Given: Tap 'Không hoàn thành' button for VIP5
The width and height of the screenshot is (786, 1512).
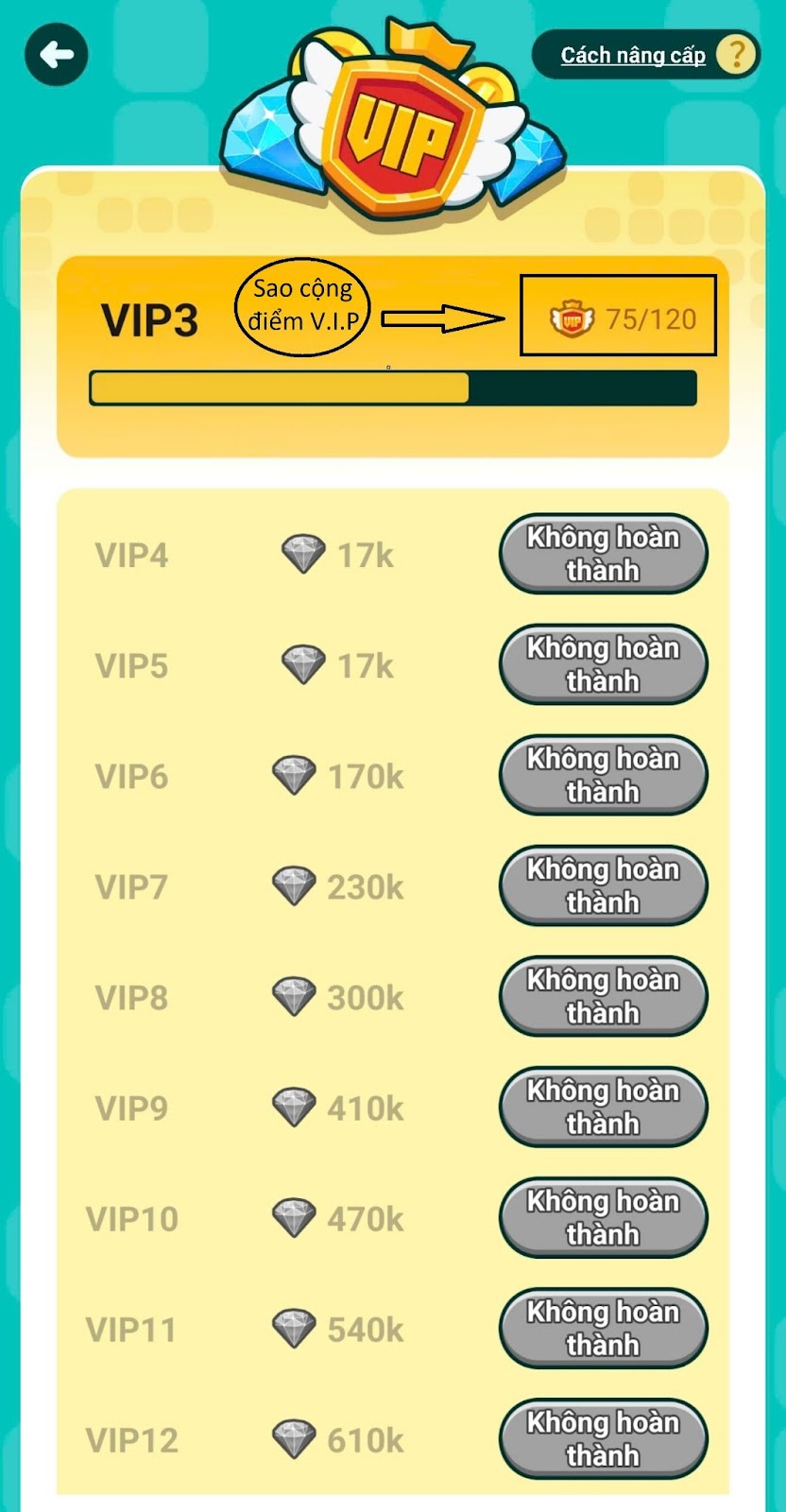Looking at the screenshot, I should click(603, 664).
